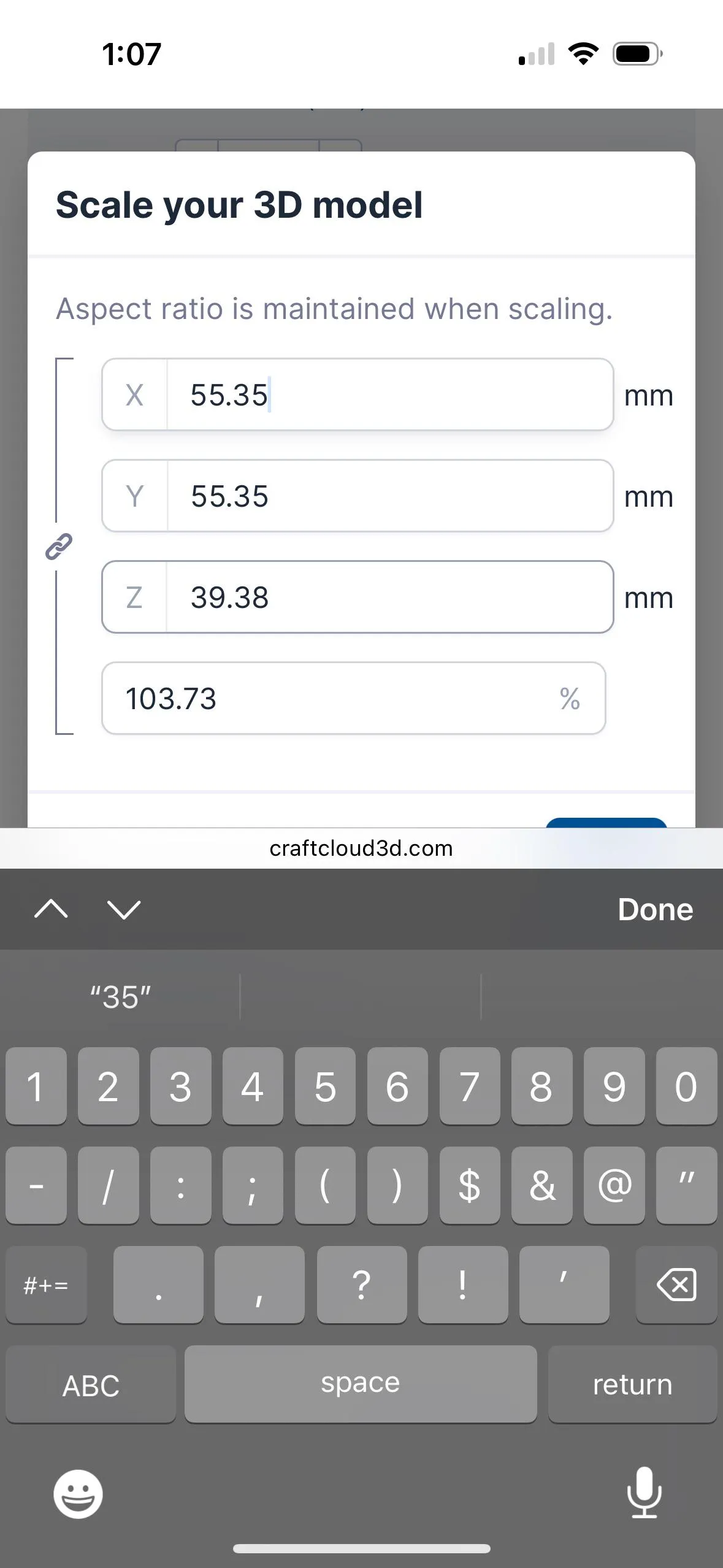723x1568 pixels.
Task: Open the emoji keyboard
Action: tap(78, 1493)
